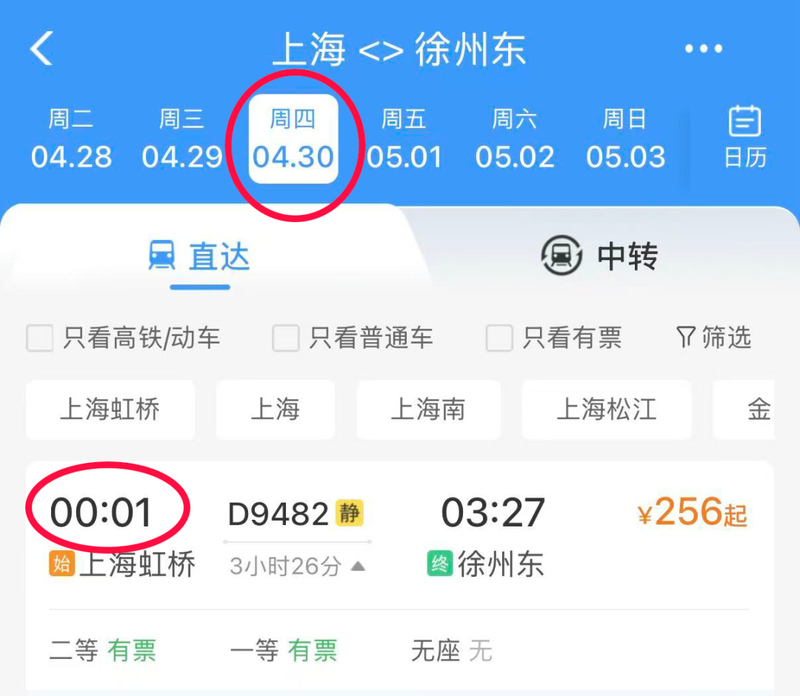Screen dimensions: 800x696
Task: Select Friday 05.01 date
Action: click(x=404, y=140)
